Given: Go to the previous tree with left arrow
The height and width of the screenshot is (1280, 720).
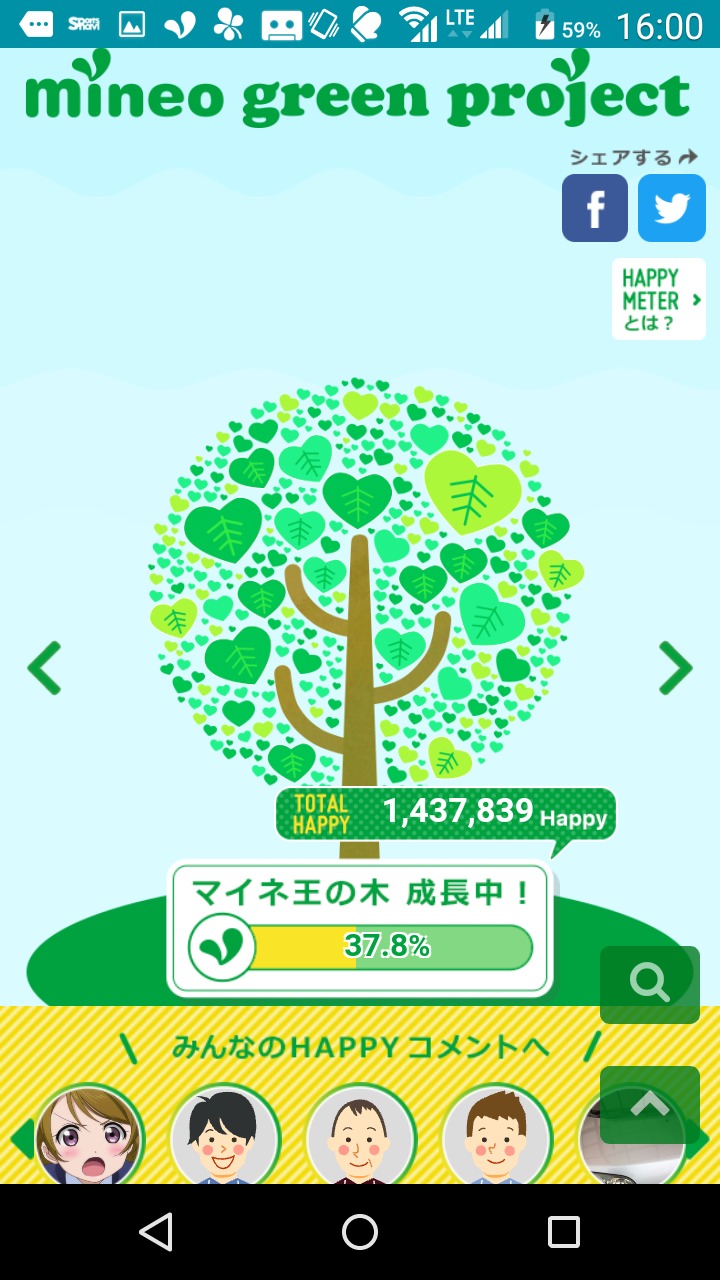Looking at the screenshot, I should [x=45, y=668].
